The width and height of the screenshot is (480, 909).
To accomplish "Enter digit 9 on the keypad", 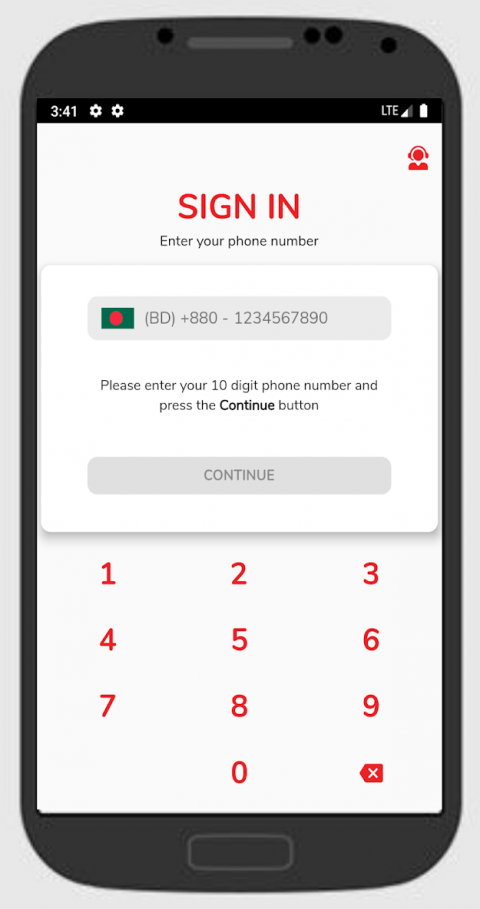I will click(371, 707).
